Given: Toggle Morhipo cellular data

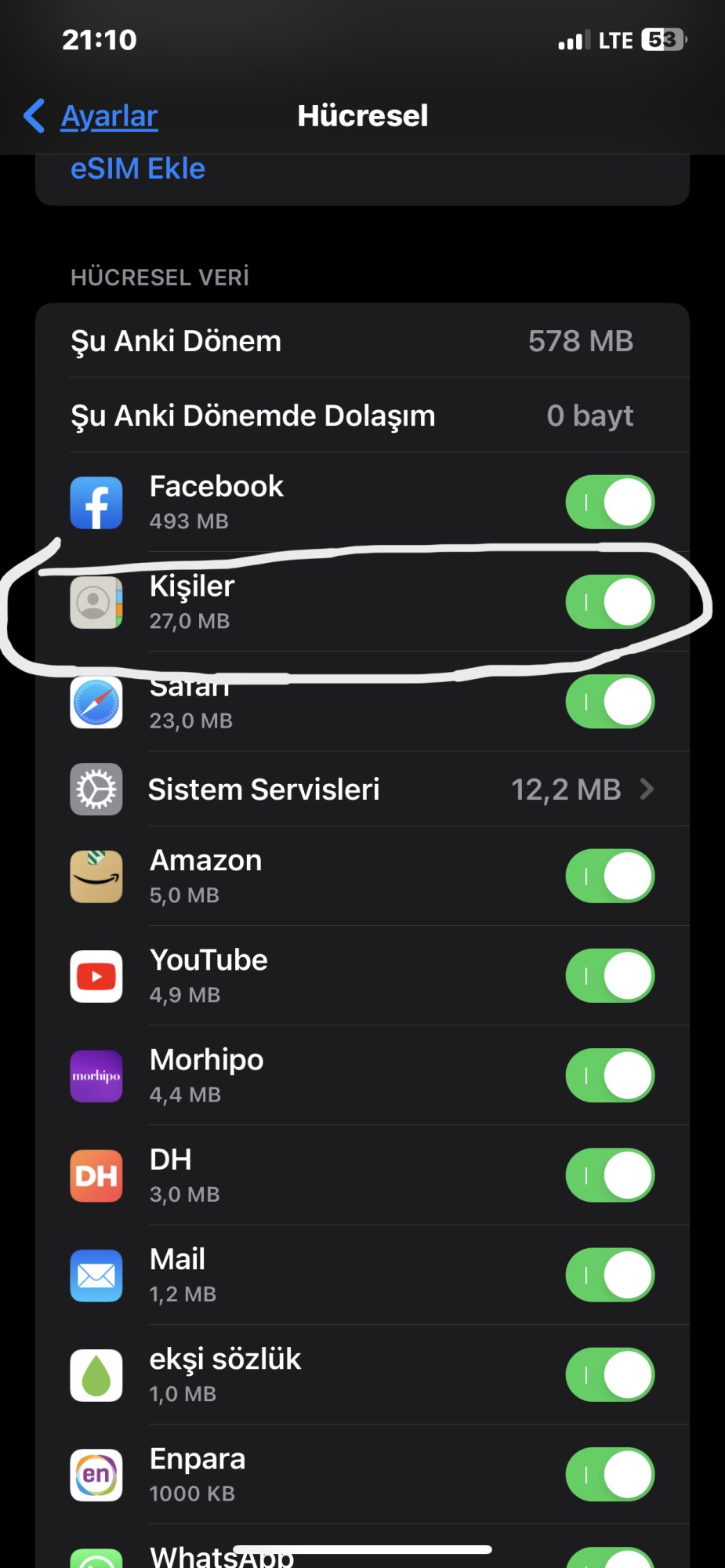Looking at the screenshot, I should pos(610,1076).
